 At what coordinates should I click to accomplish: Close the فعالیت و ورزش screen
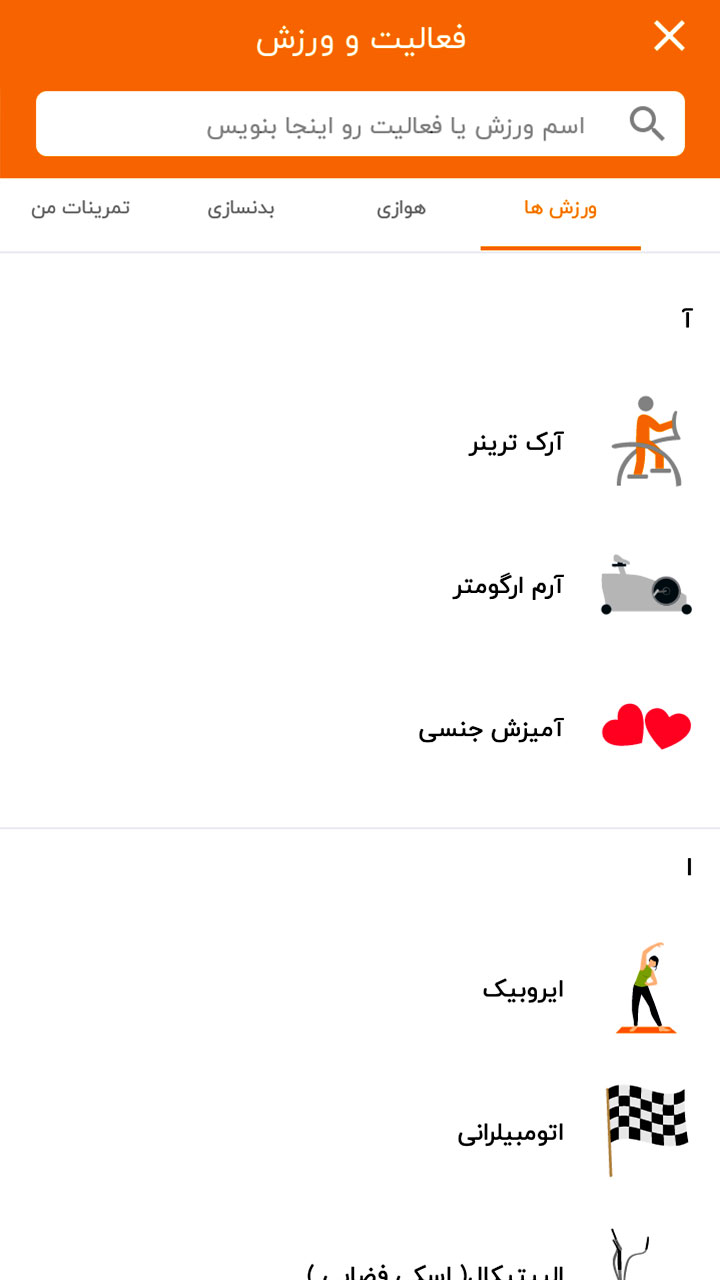click(x=668, y=36)
